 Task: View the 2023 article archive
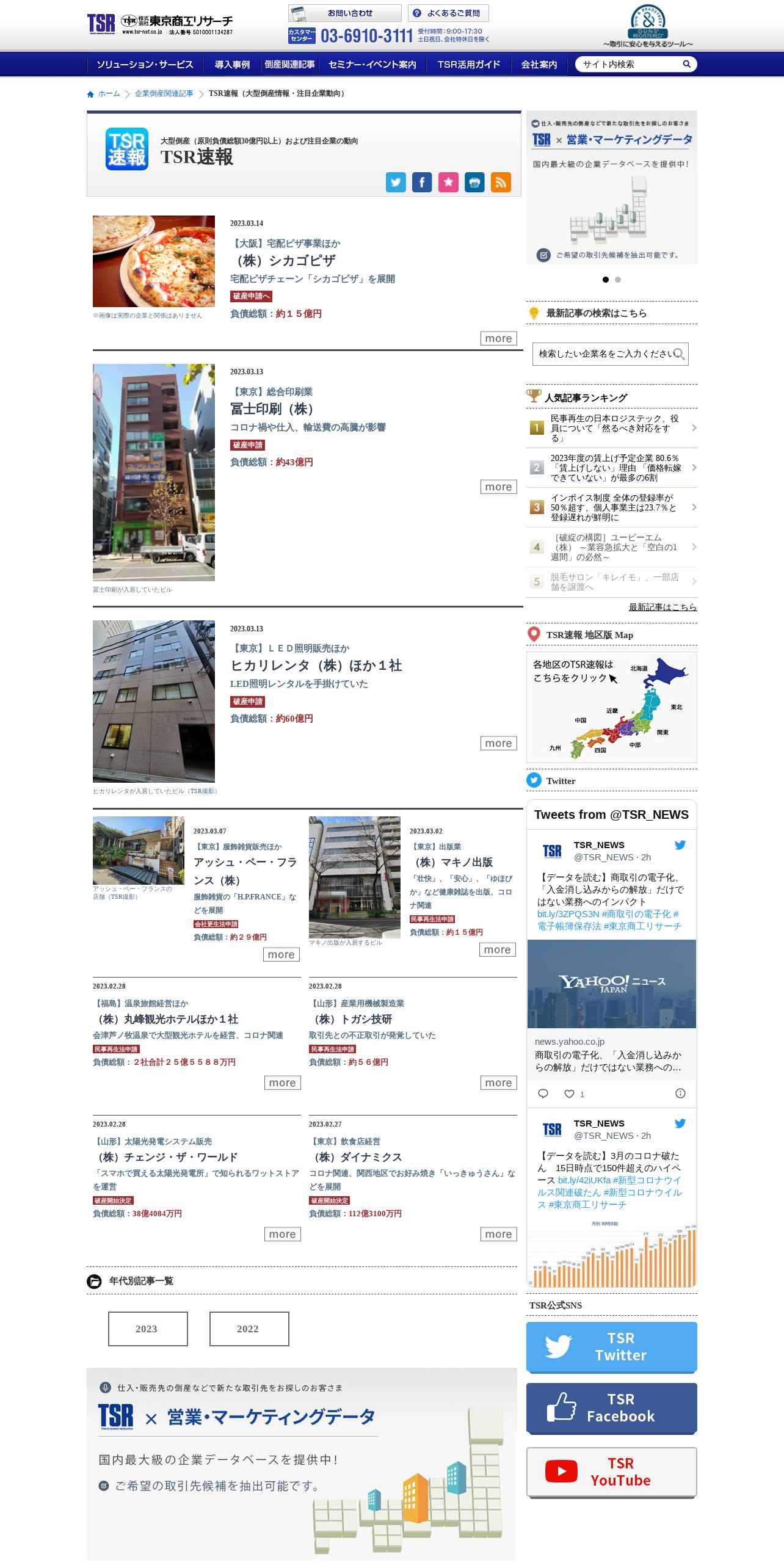tap(148, 1329)
